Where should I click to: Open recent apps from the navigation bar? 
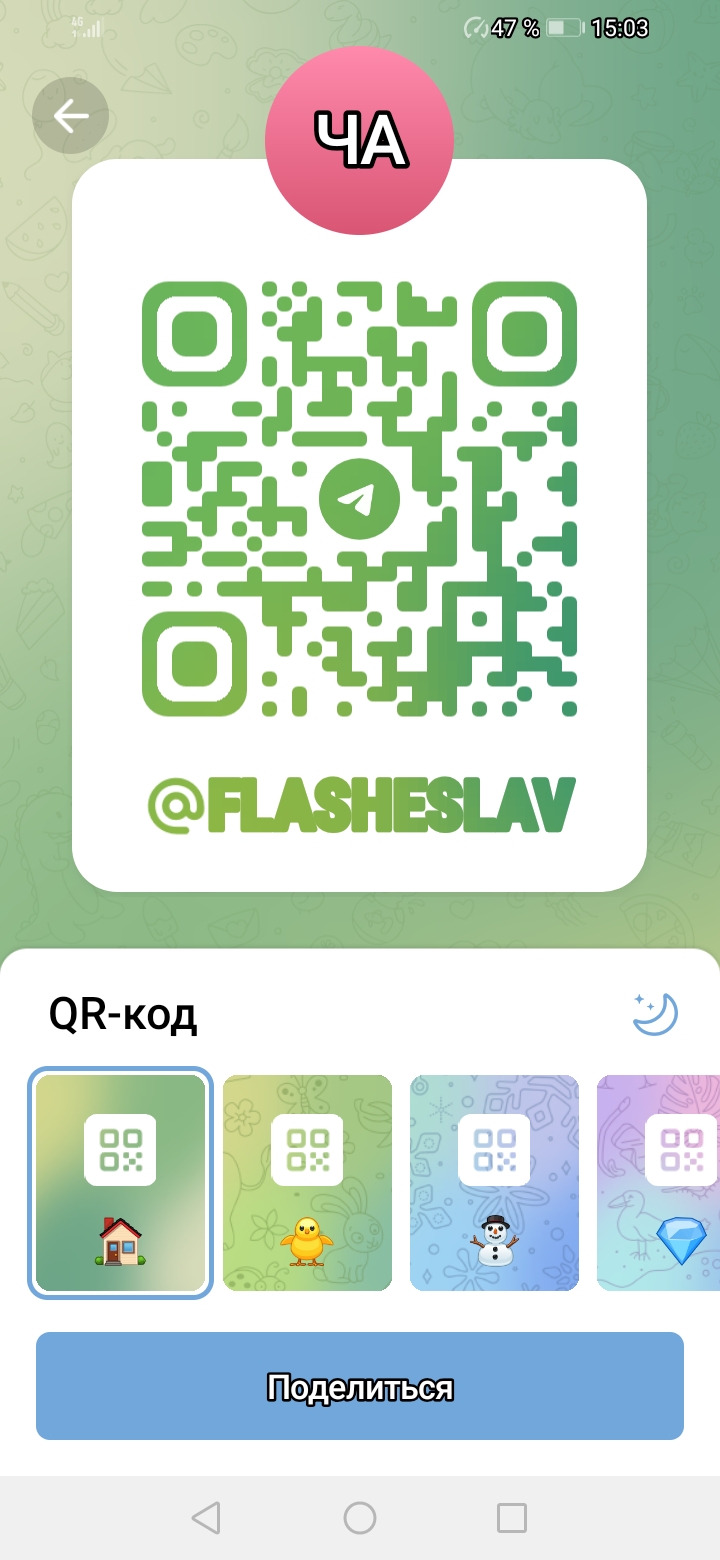click(512, 1518)
